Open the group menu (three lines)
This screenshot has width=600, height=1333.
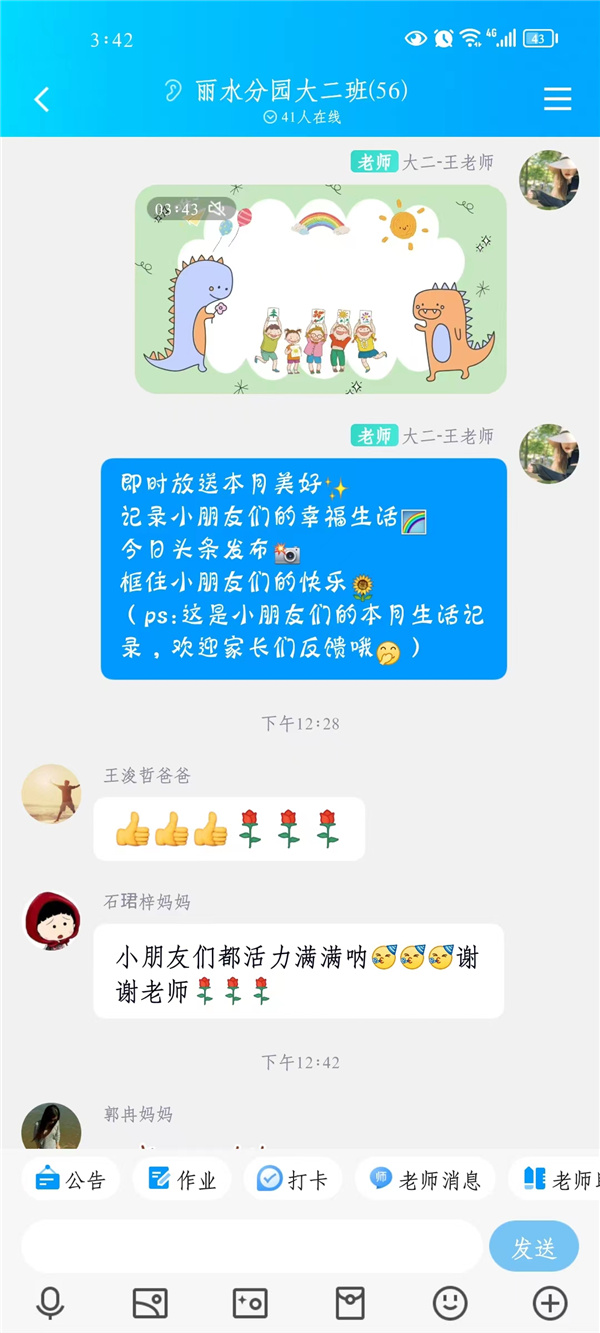point(557,99)
